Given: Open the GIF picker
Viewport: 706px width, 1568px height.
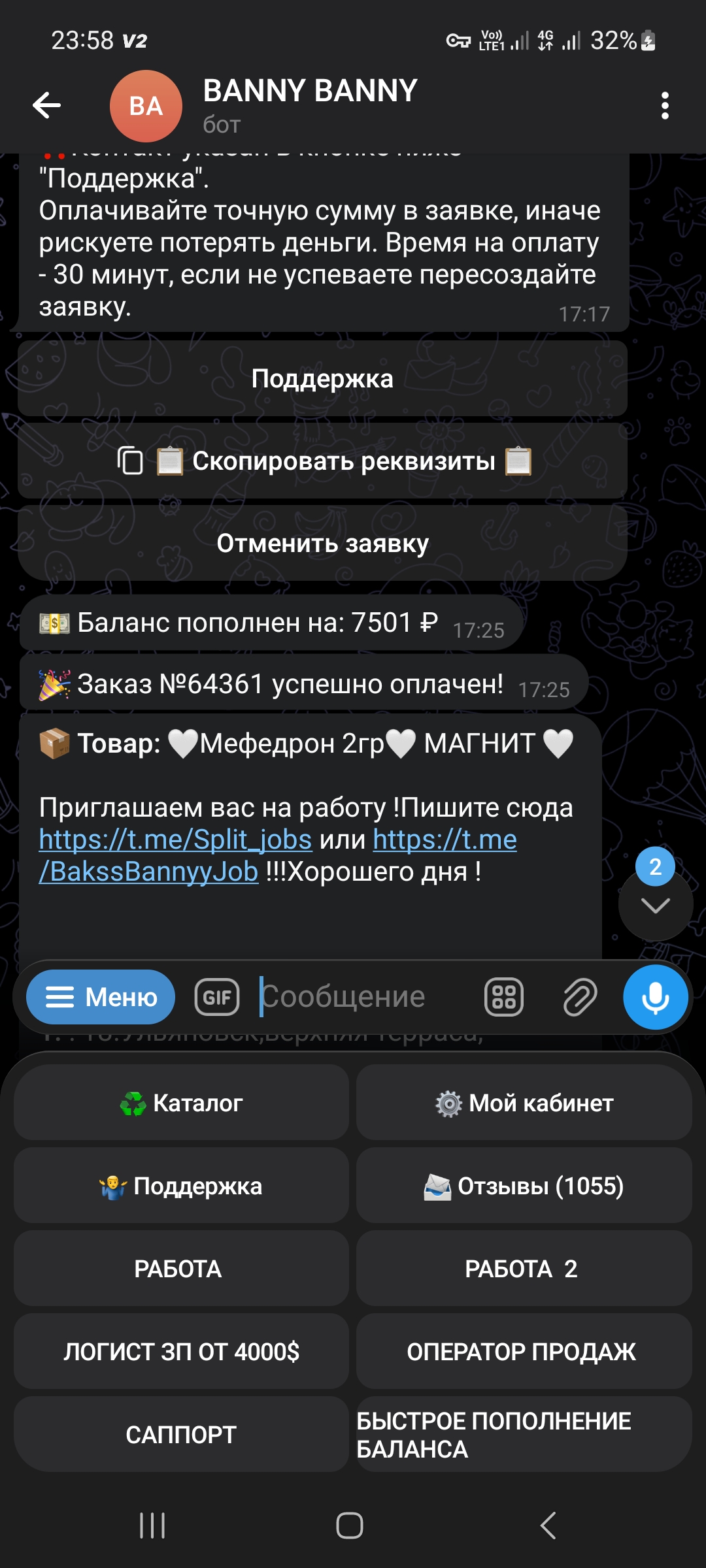Looking at the screenshot, I should [x=217, y=997].
